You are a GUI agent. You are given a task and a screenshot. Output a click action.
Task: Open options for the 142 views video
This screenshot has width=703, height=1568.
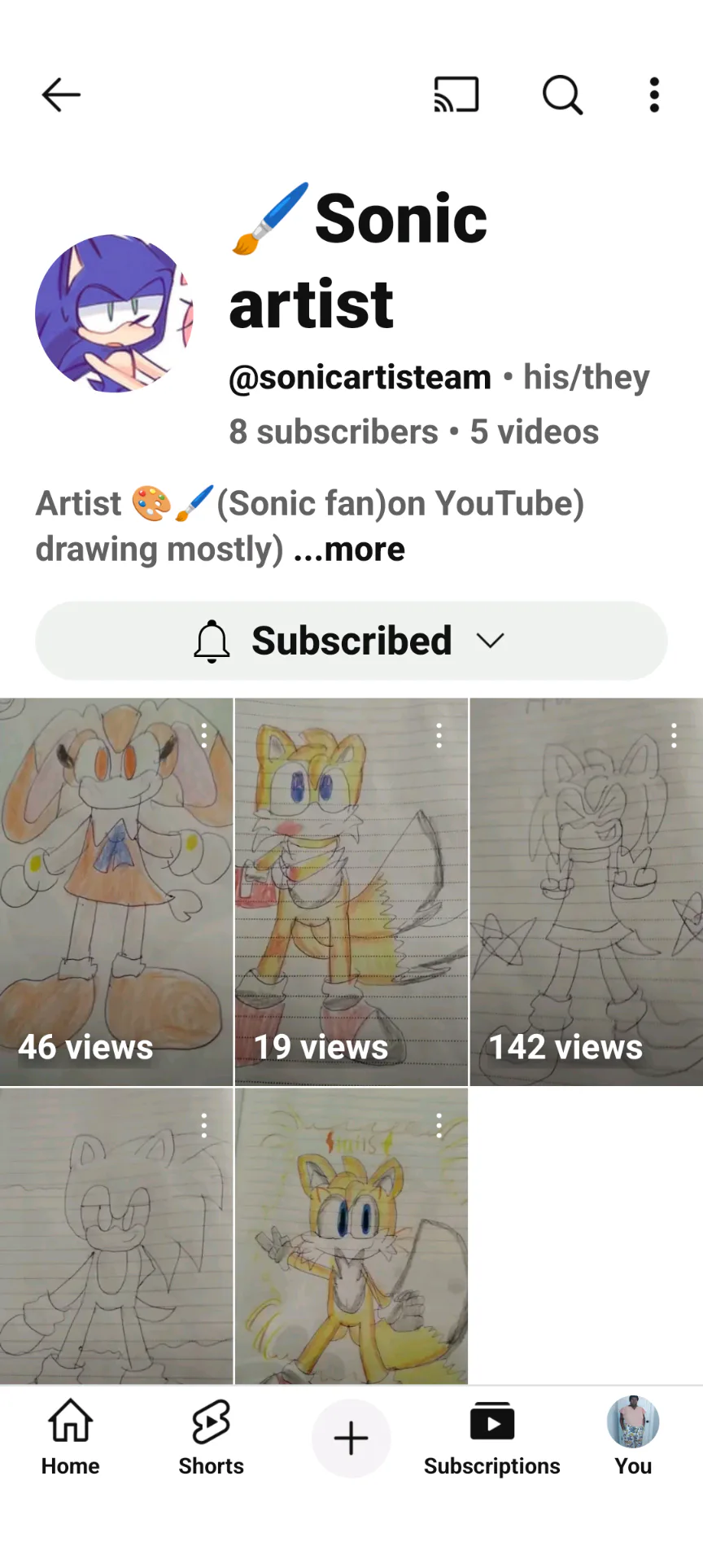(674, 736)
